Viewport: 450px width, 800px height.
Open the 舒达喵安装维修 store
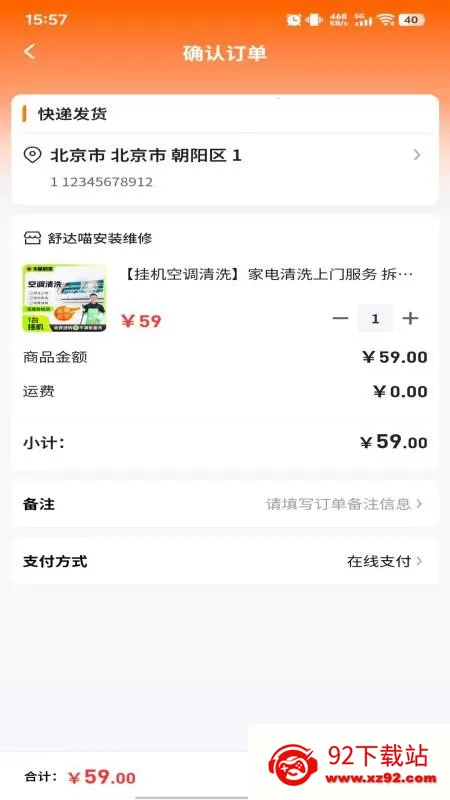click(88, 238)
